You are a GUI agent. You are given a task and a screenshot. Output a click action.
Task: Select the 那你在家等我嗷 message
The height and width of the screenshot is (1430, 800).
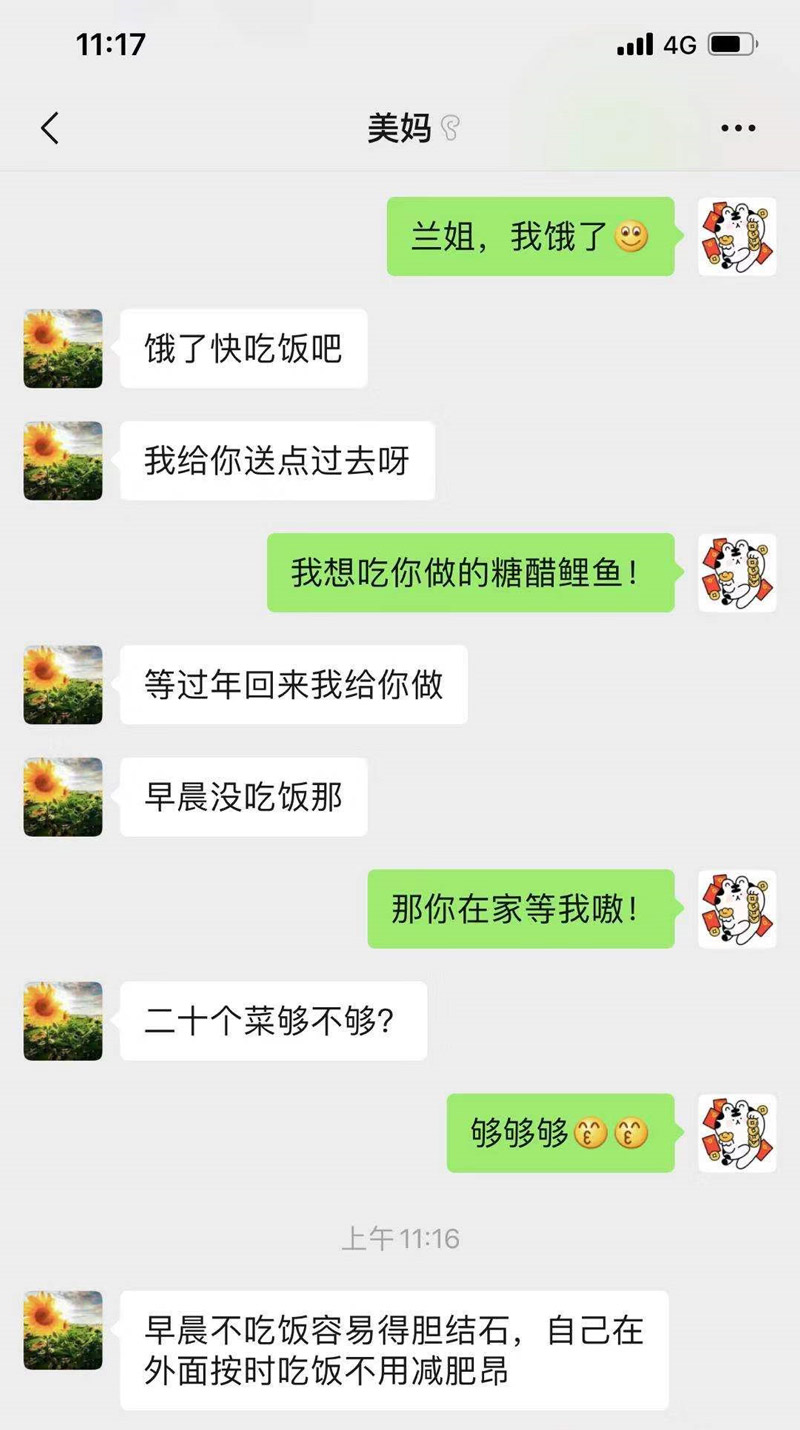pyautogui.click(x=522, y=910)
